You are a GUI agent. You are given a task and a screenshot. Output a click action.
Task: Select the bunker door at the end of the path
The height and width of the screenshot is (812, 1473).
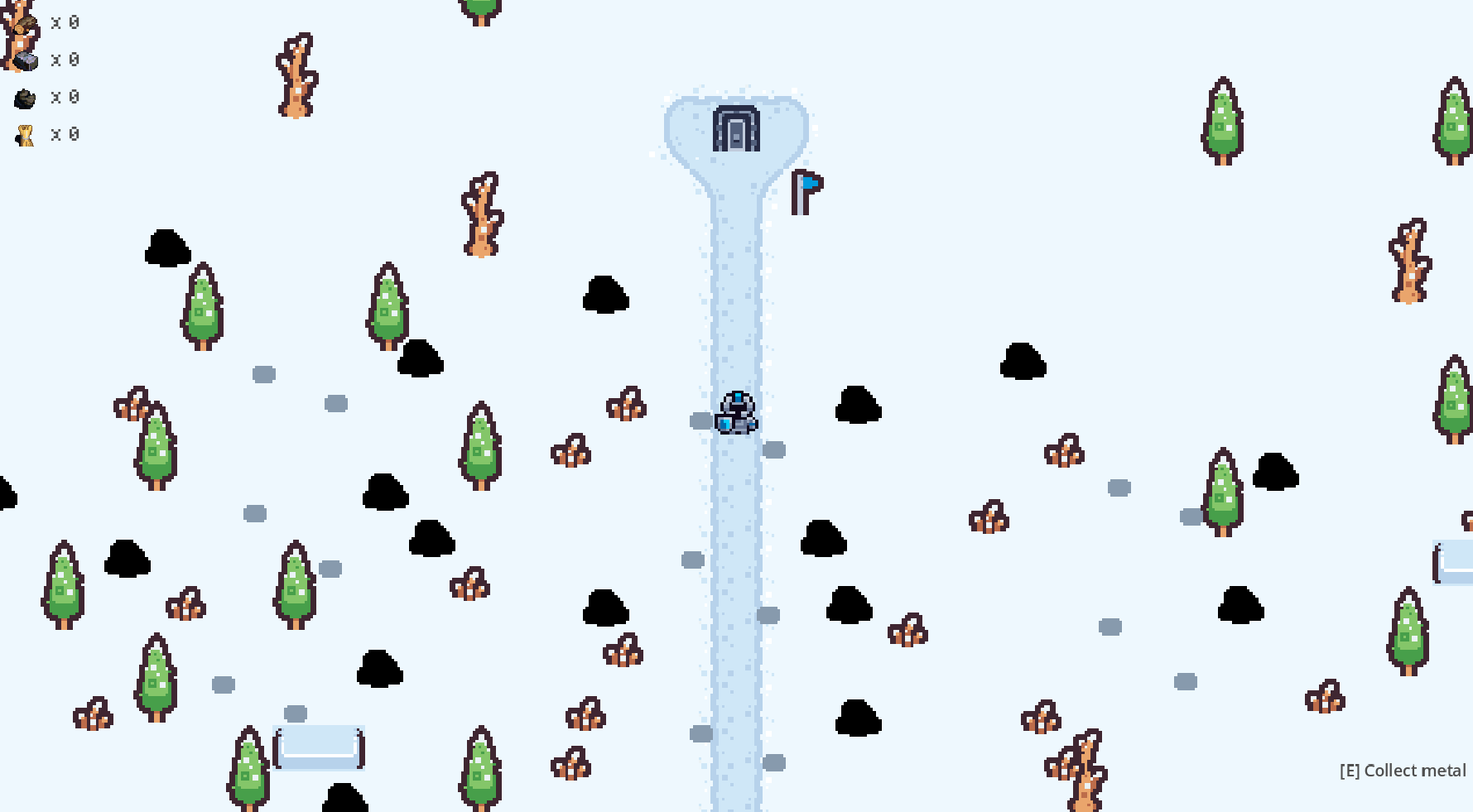tap(736, 130)
